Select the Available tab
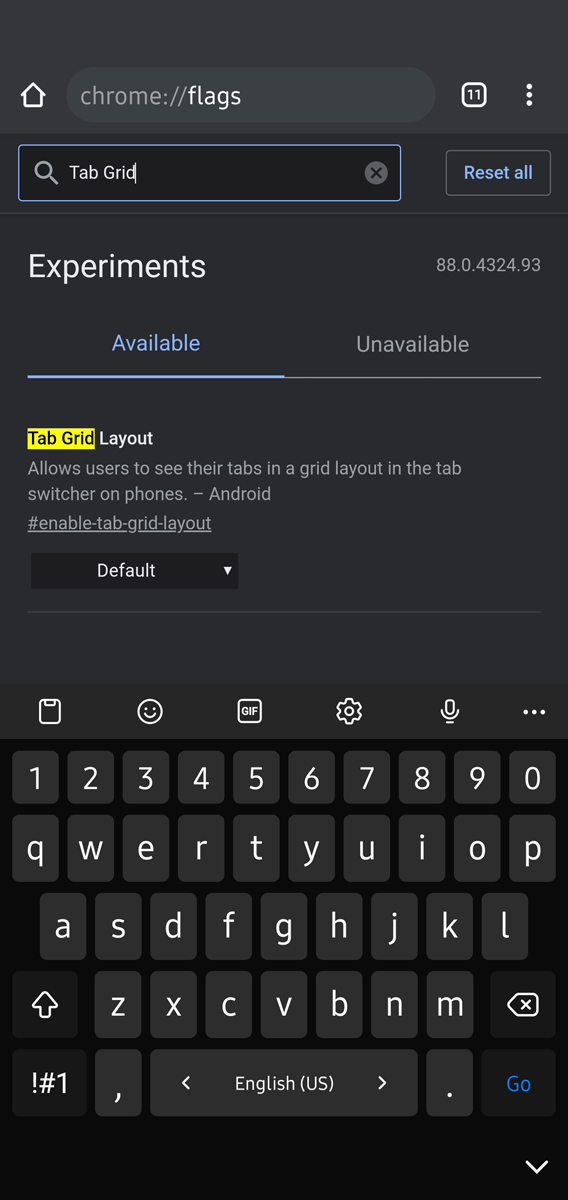This screenshot has height=1200, width=568. point(156,343)
